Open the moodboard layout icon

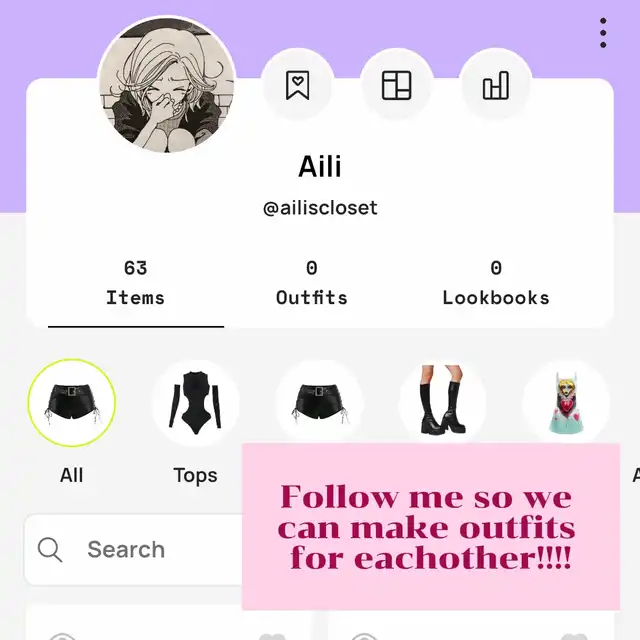point(397,85)
